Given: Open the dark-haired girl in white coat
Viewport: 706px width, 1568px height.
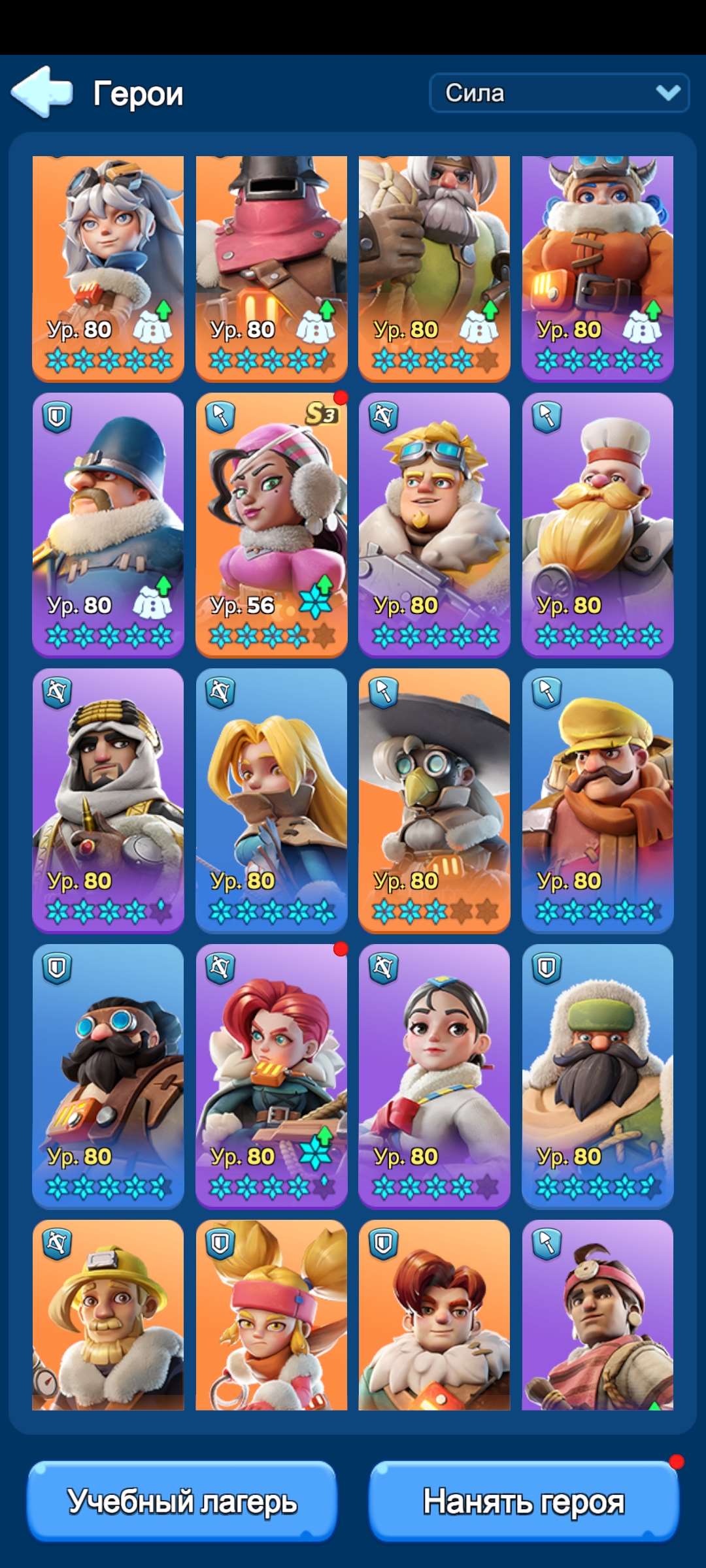Looking at the screenshot, I should click(434, 1075).
